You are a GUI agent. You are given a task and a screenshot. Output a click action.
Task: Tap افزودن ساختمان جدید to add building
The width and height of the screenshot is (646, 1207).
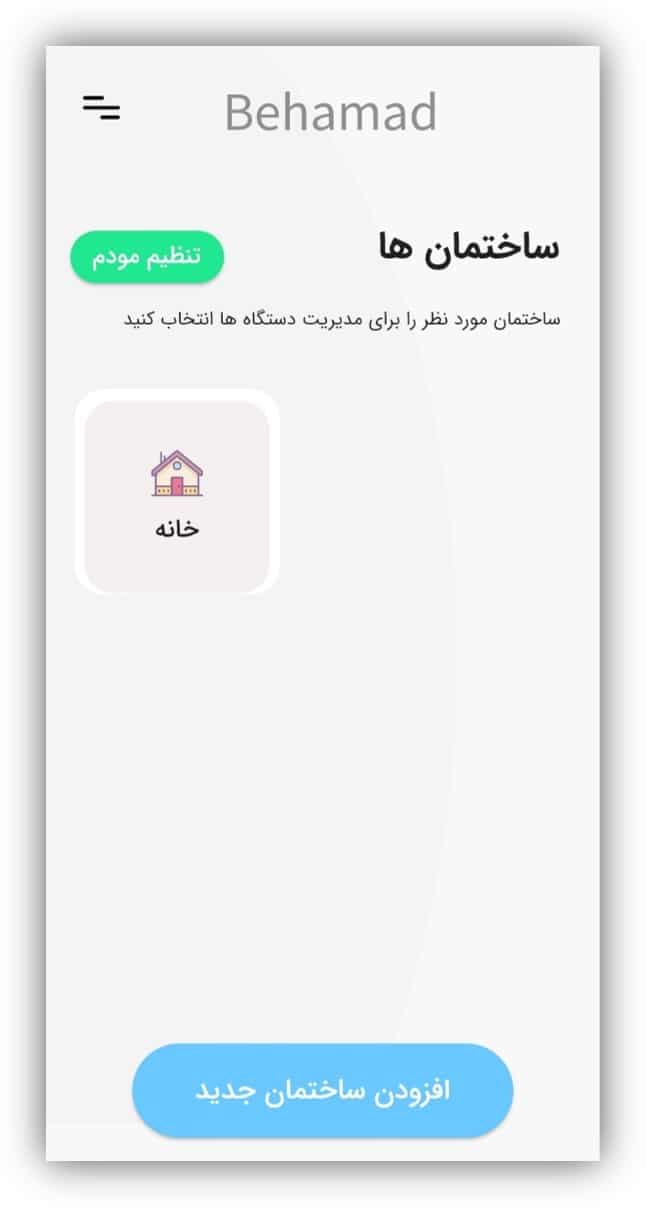click(x=322, y=1090)
